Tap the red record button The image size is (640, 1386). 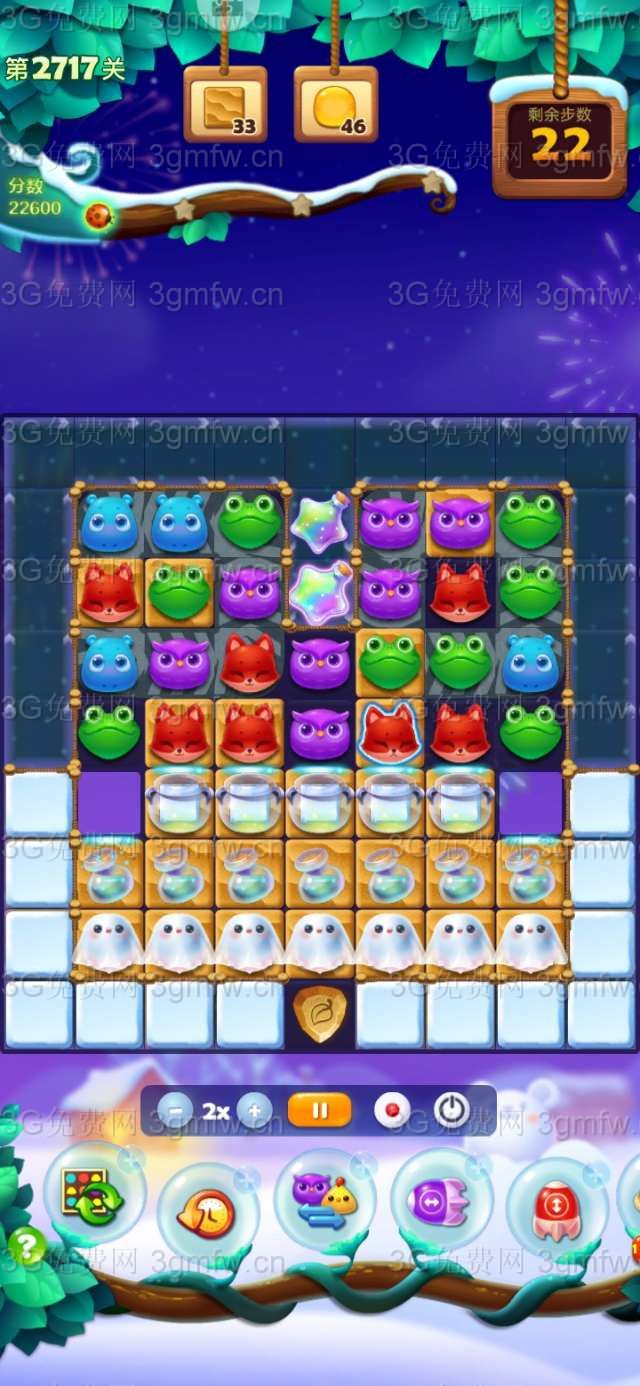(x=392, y=1110)
